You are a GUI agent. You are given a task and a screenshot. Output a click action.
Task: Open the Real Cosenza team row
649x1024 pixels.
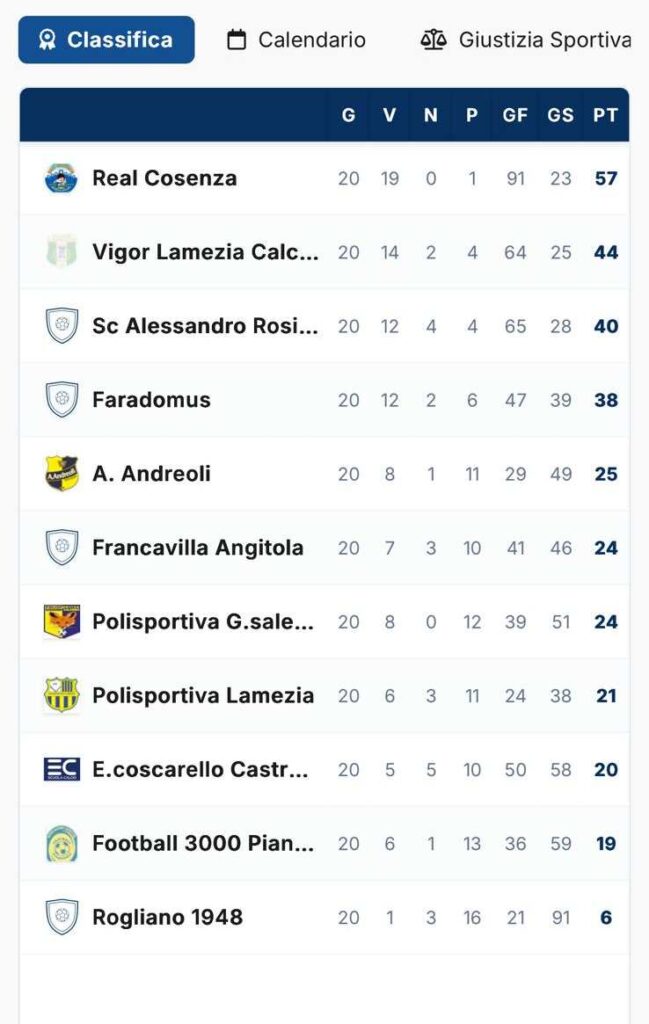click(165, 178)
